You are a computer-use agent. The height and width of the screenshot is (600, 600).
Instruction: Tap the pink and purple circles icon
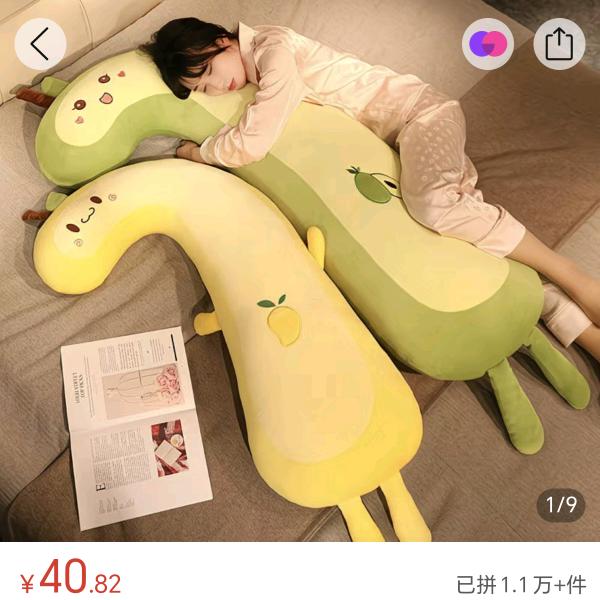[x=488, y=43]
